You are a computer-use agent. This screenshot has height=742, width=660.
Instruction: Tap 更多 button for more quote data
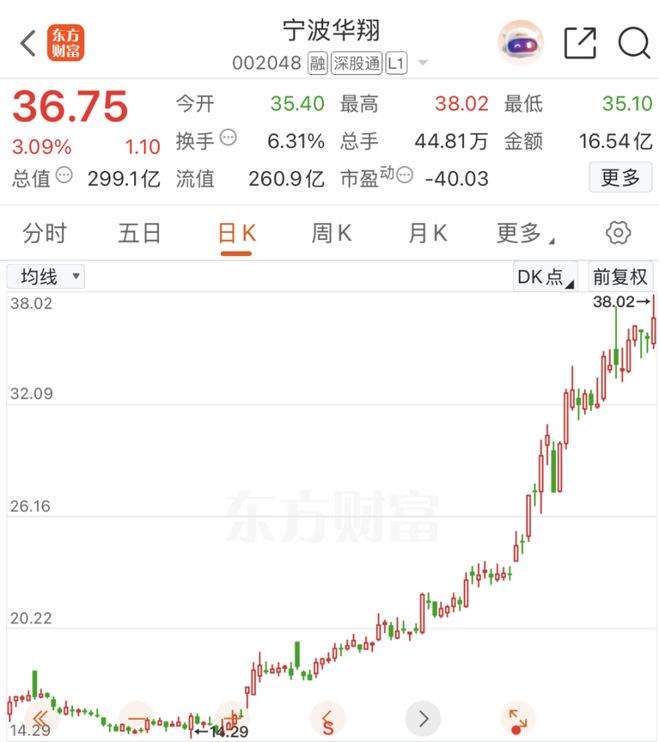coord(620,178)
